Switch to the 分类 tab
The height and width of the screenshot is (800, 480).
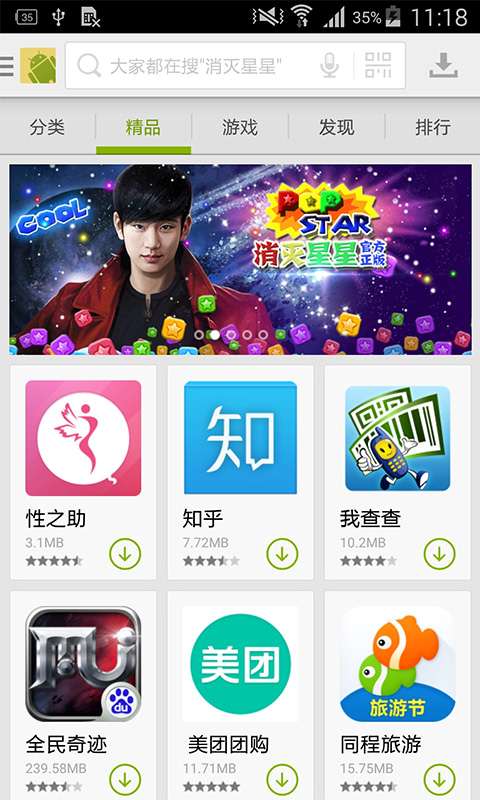click(47, 127)
